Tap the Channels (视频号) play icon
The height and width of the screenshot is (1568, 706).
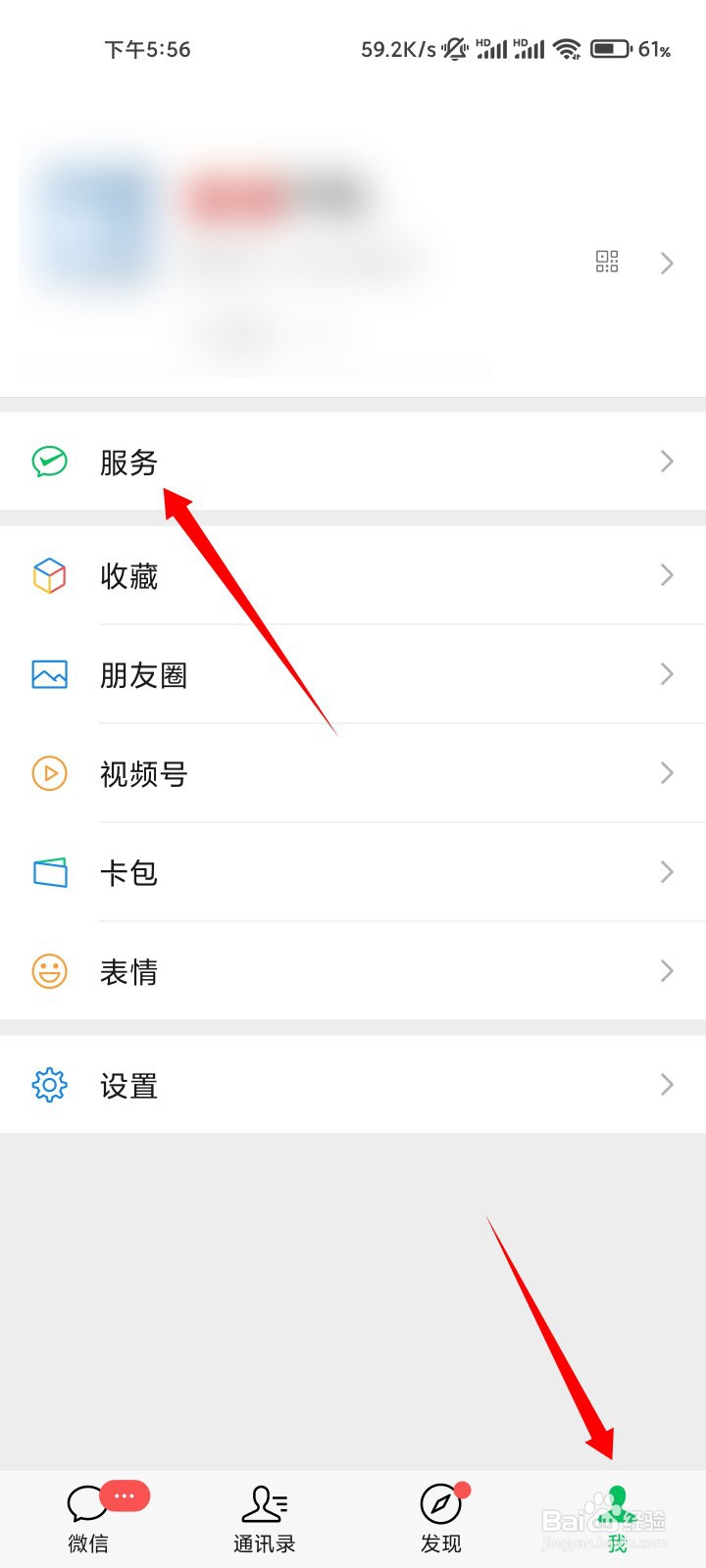49,773
